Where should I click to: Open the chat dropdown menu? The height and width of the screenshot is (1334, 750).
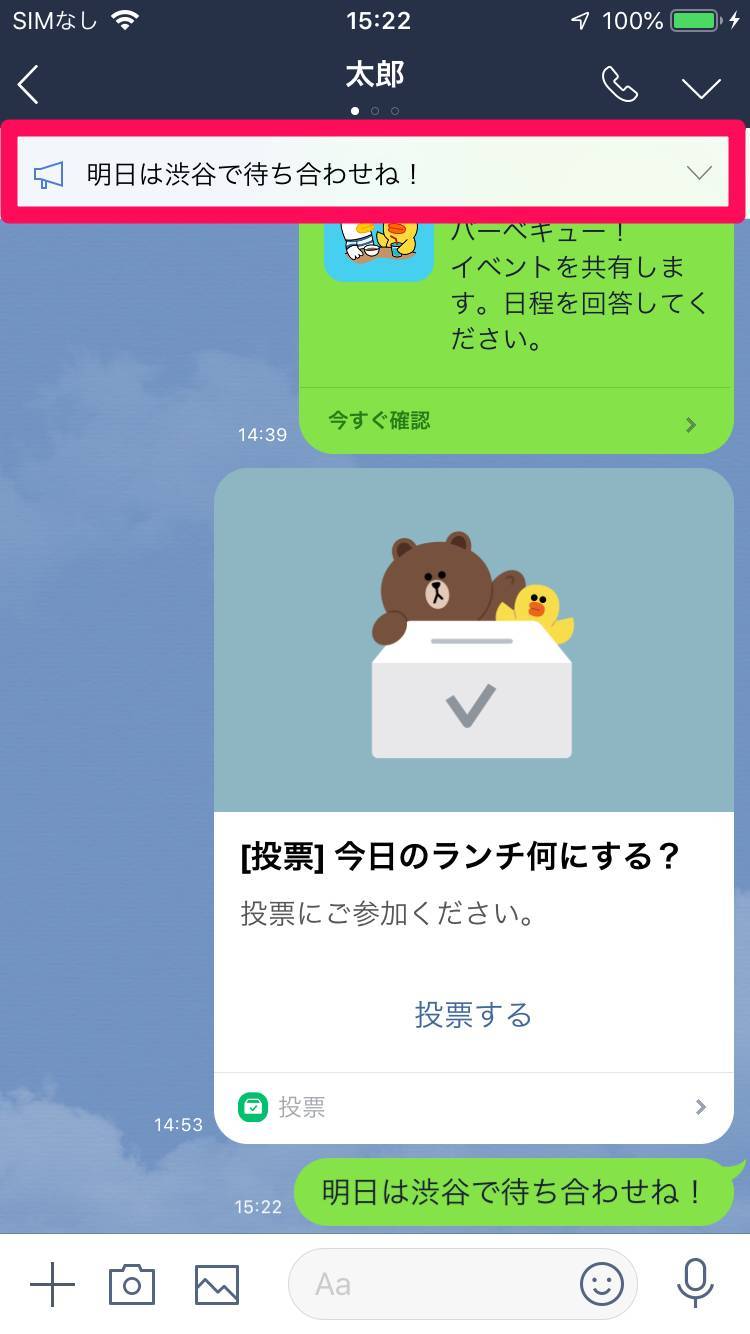click(x=701, y=87)
